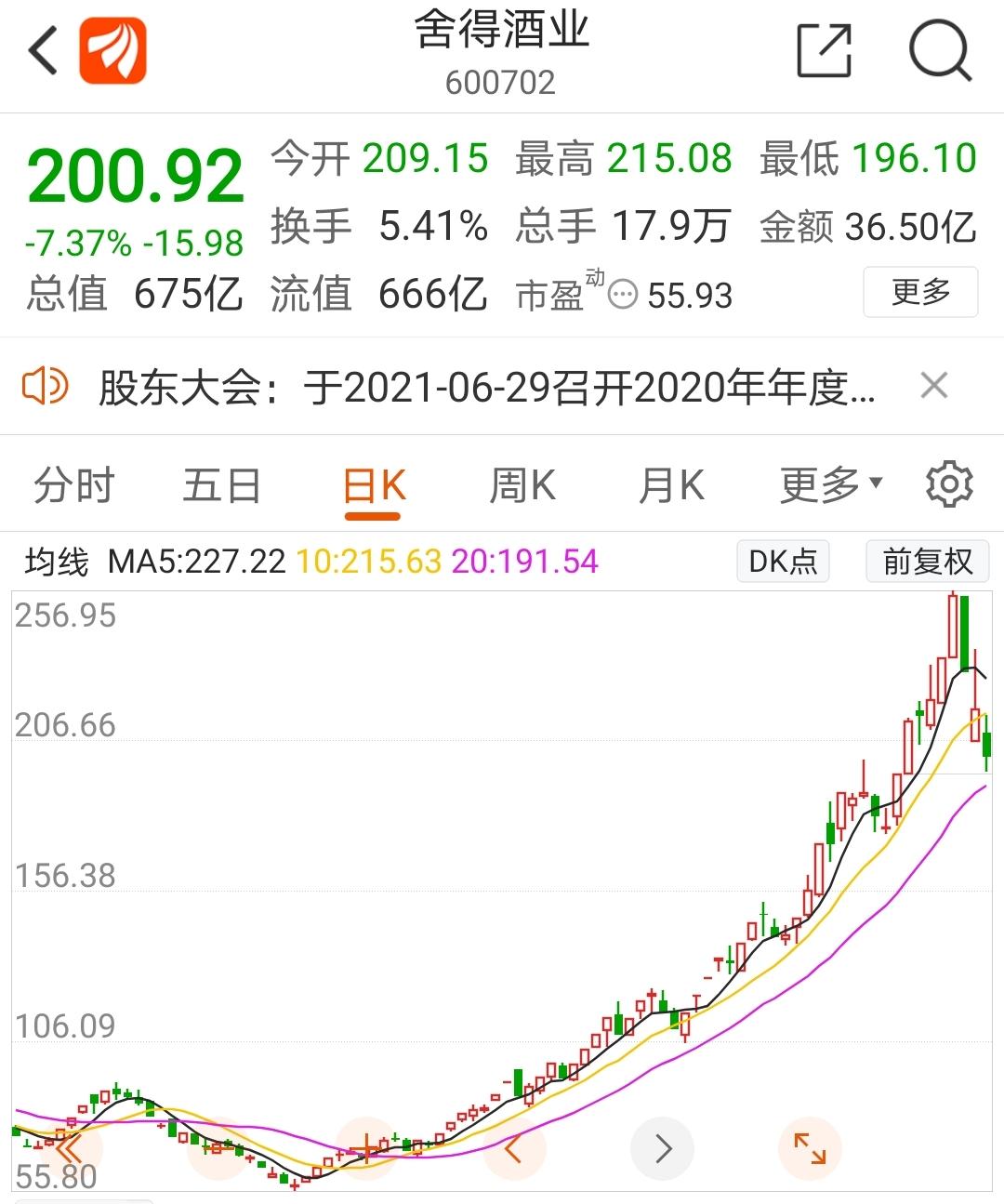Open chart settings gear
This screenshot has height=1204, width=1004.
tap(948, 484)
